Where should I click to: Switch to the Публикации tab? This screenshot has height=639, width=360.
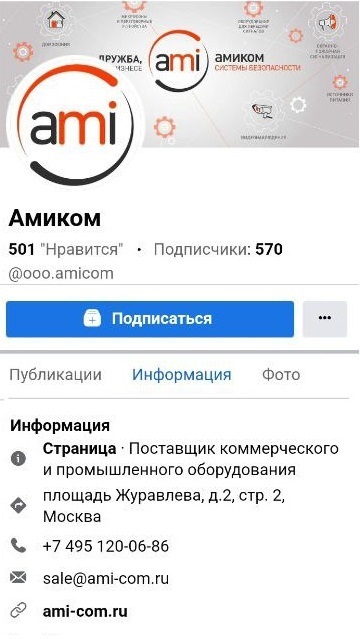55,375
